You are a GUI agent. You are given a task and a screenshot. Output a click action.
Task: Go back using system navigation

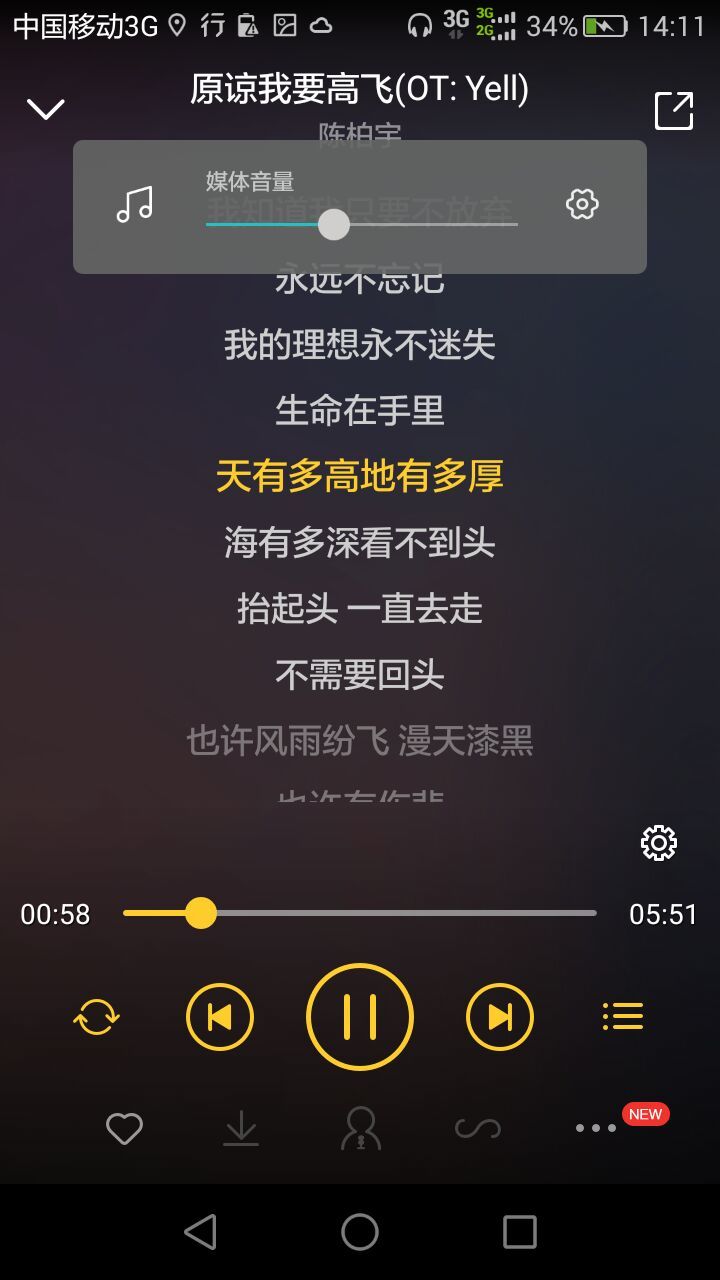[200, 1232]
